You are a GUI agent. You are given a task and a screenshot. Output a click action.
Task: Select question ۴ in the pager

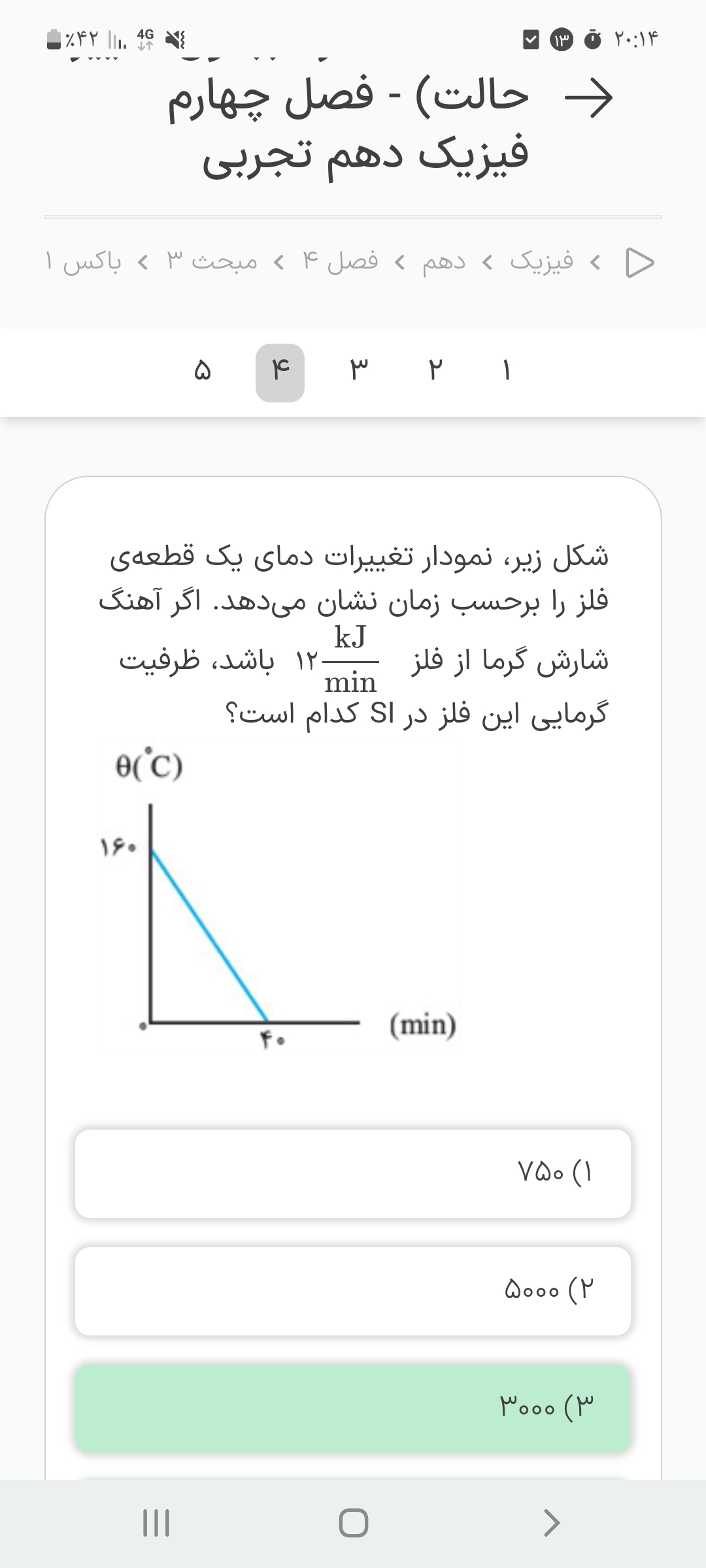pos(280,372)
